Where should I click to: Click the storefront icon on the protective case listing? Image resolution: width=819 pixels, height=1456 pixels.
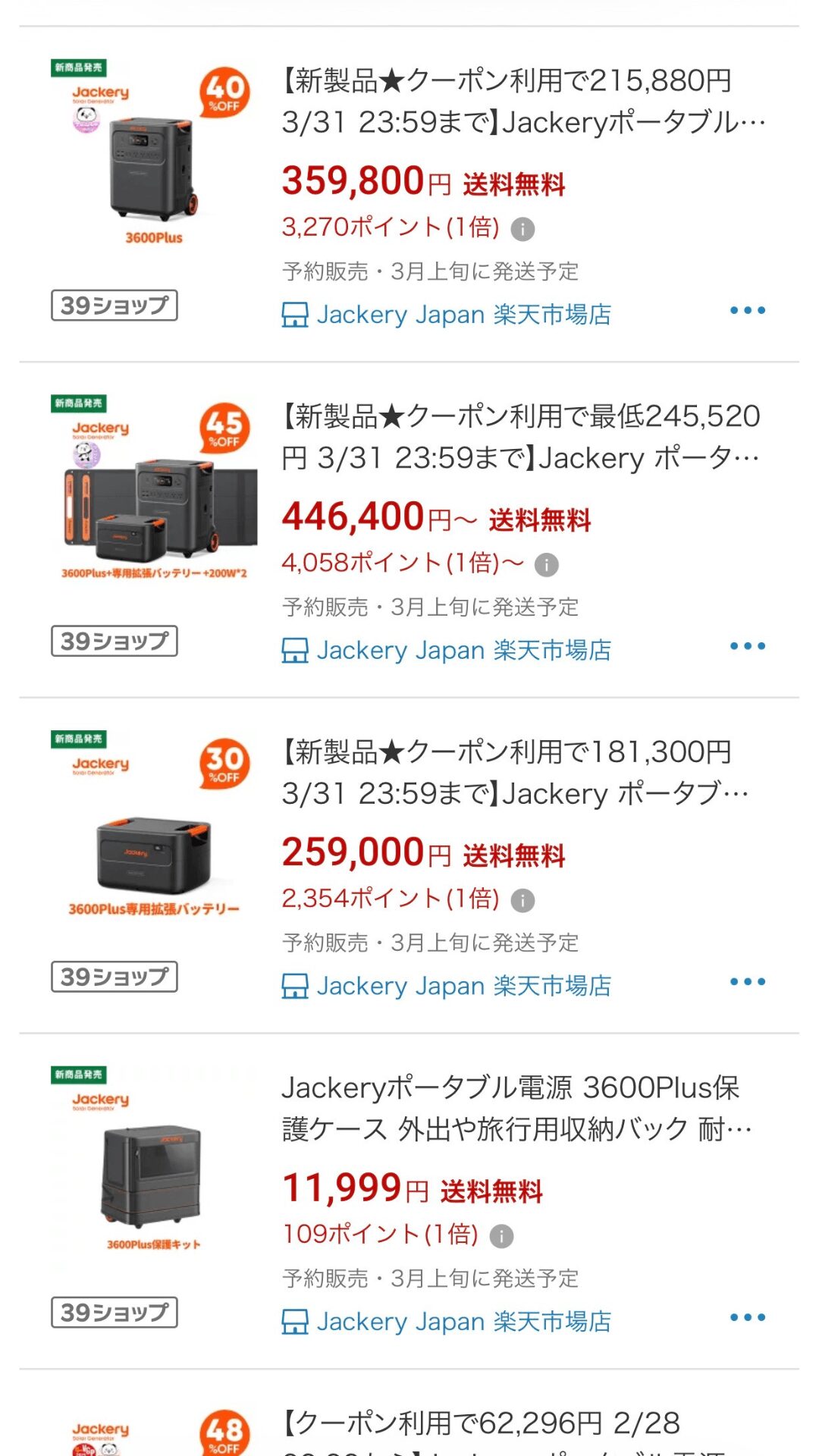pos(296,1322)
